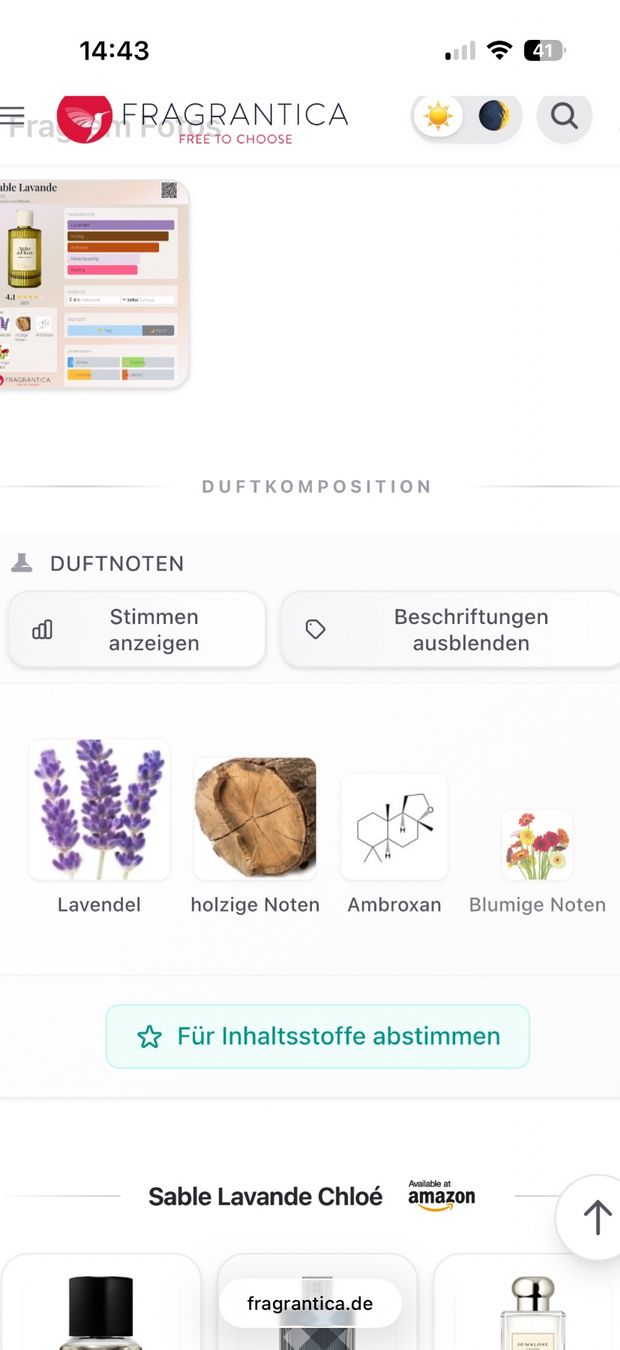The height and width of the screenshot is (1350, 620).
Task: Tap Beschriftungen ausblenden button
Action: coord(450,630)
